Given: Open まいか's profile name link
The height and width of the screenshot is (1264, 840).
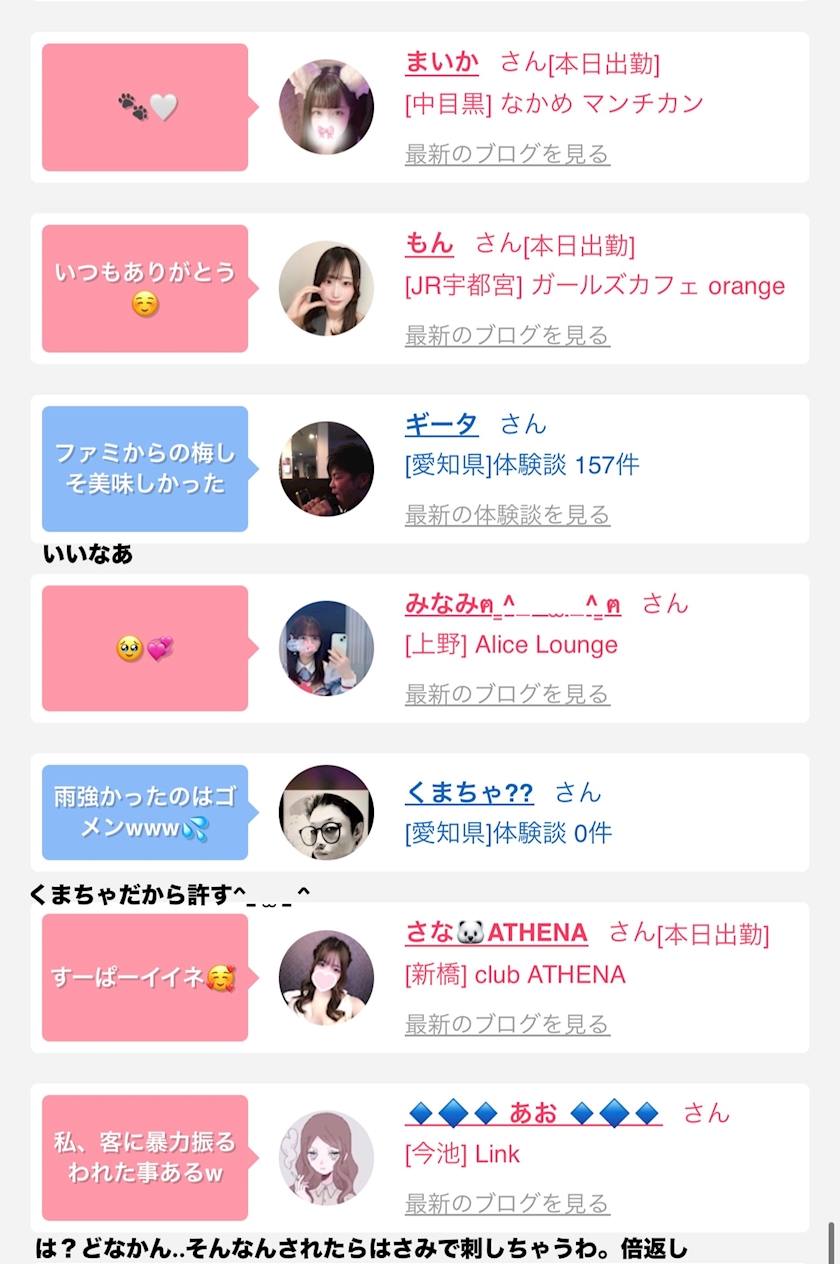Looking at the screenshot, I should 441,62.
